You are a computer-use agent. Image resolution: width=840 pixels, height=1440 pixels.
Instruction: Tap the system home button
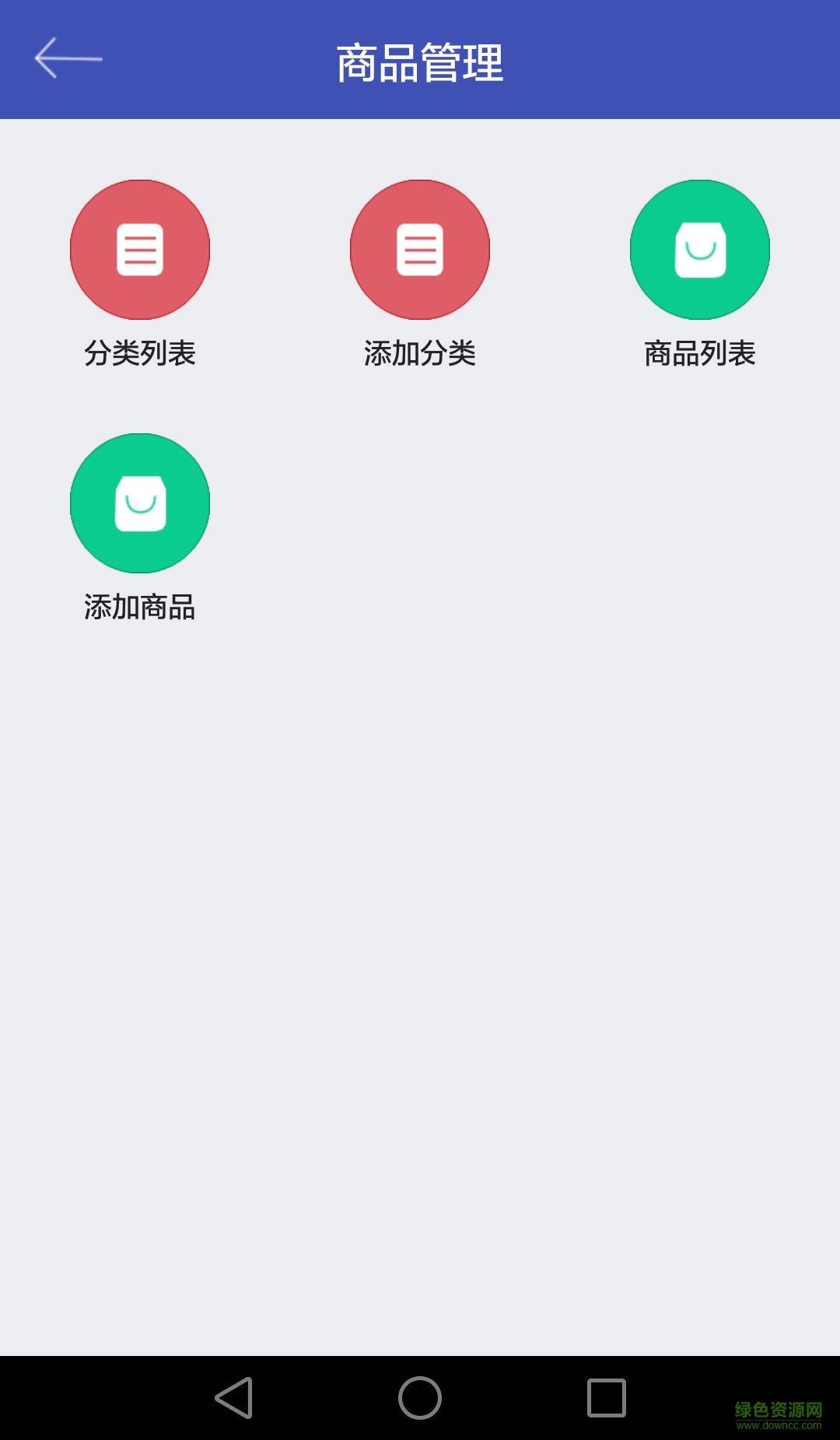click(x=420, y=1398)
